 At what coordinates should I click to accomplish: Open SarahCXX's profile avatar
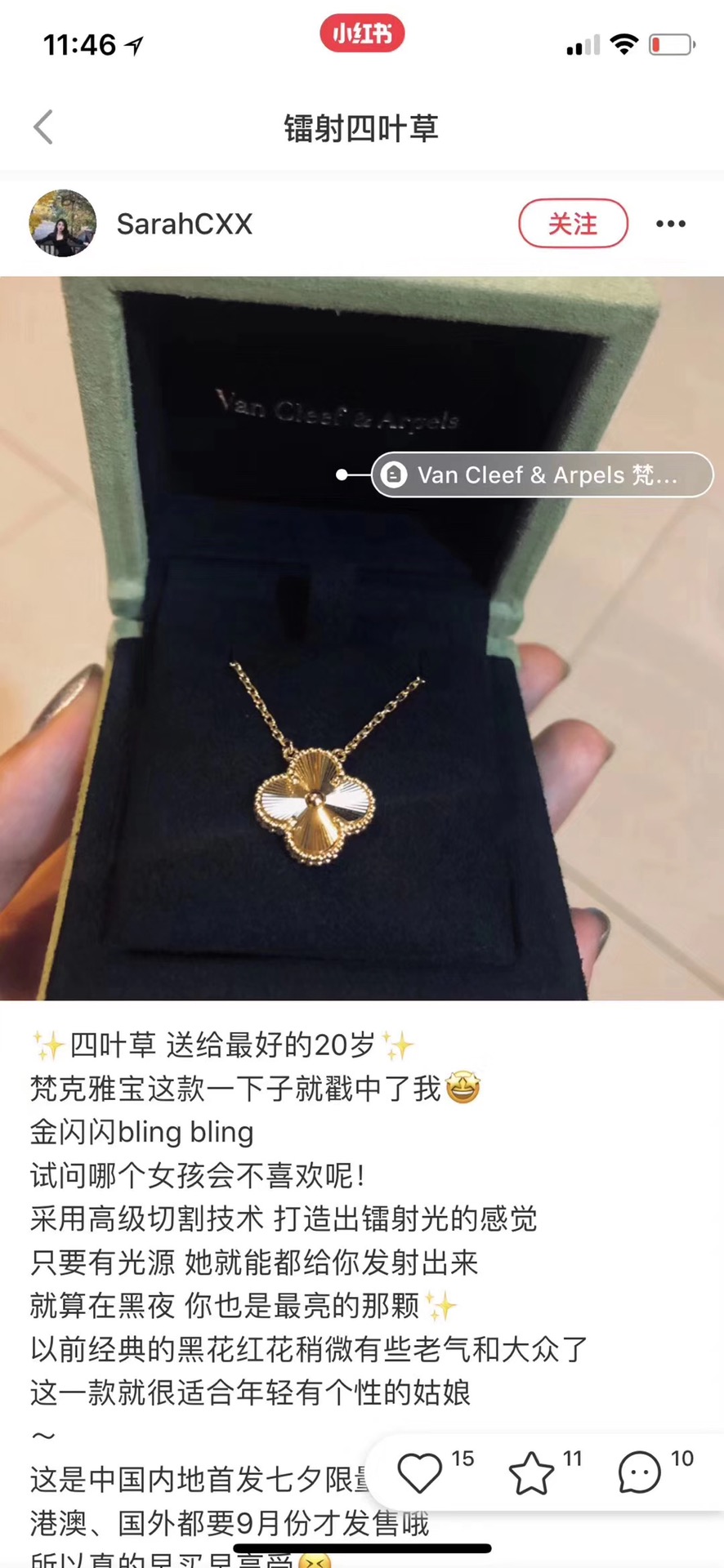click(63, 224)
